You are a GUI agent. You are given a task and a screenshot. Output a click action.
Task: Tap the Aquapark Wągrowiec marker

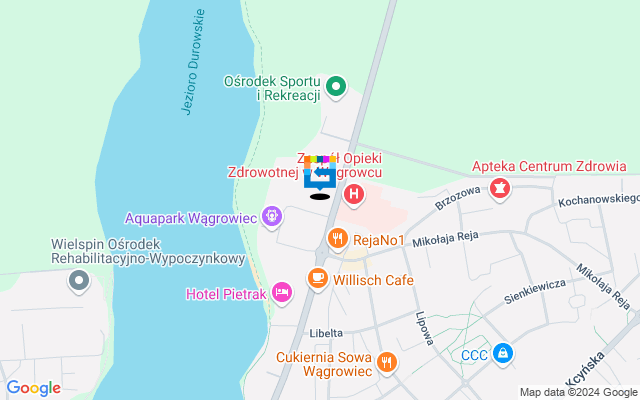[271, 216]
